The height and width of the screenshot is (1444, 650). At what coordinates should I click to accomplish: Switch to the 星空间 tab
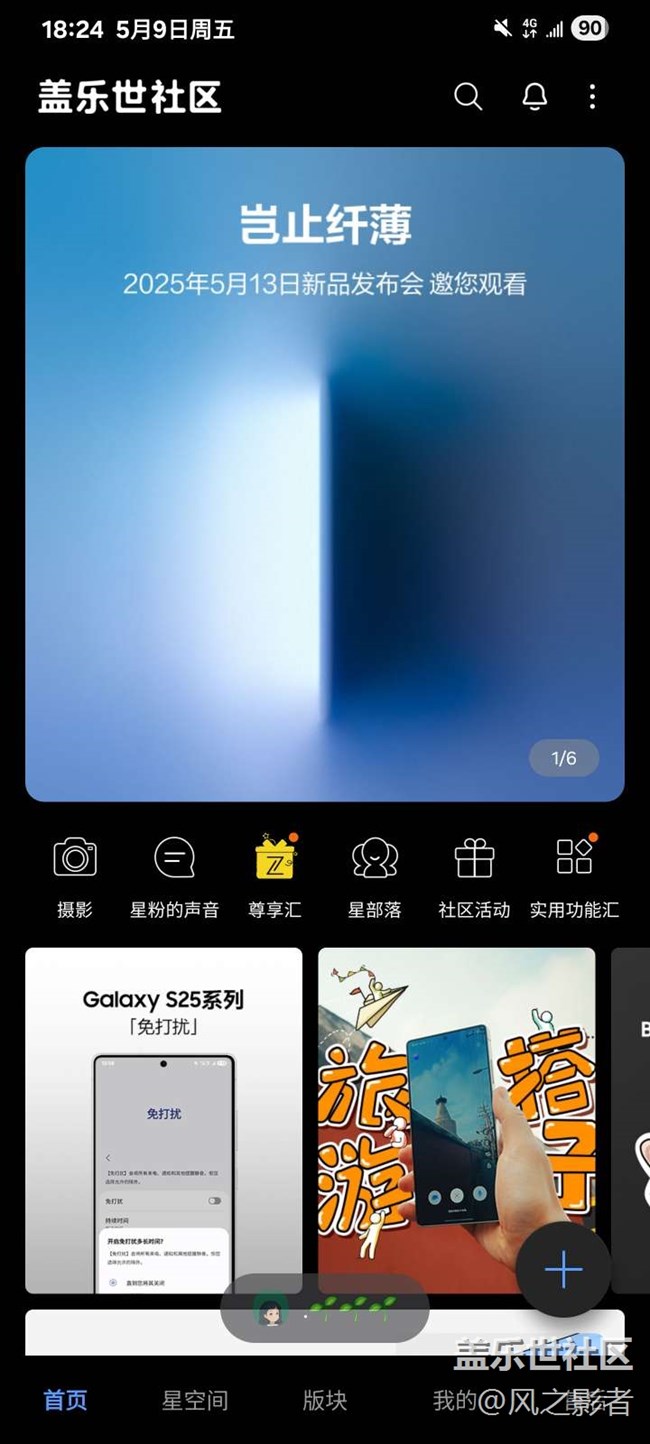(x=195, y=1400)
